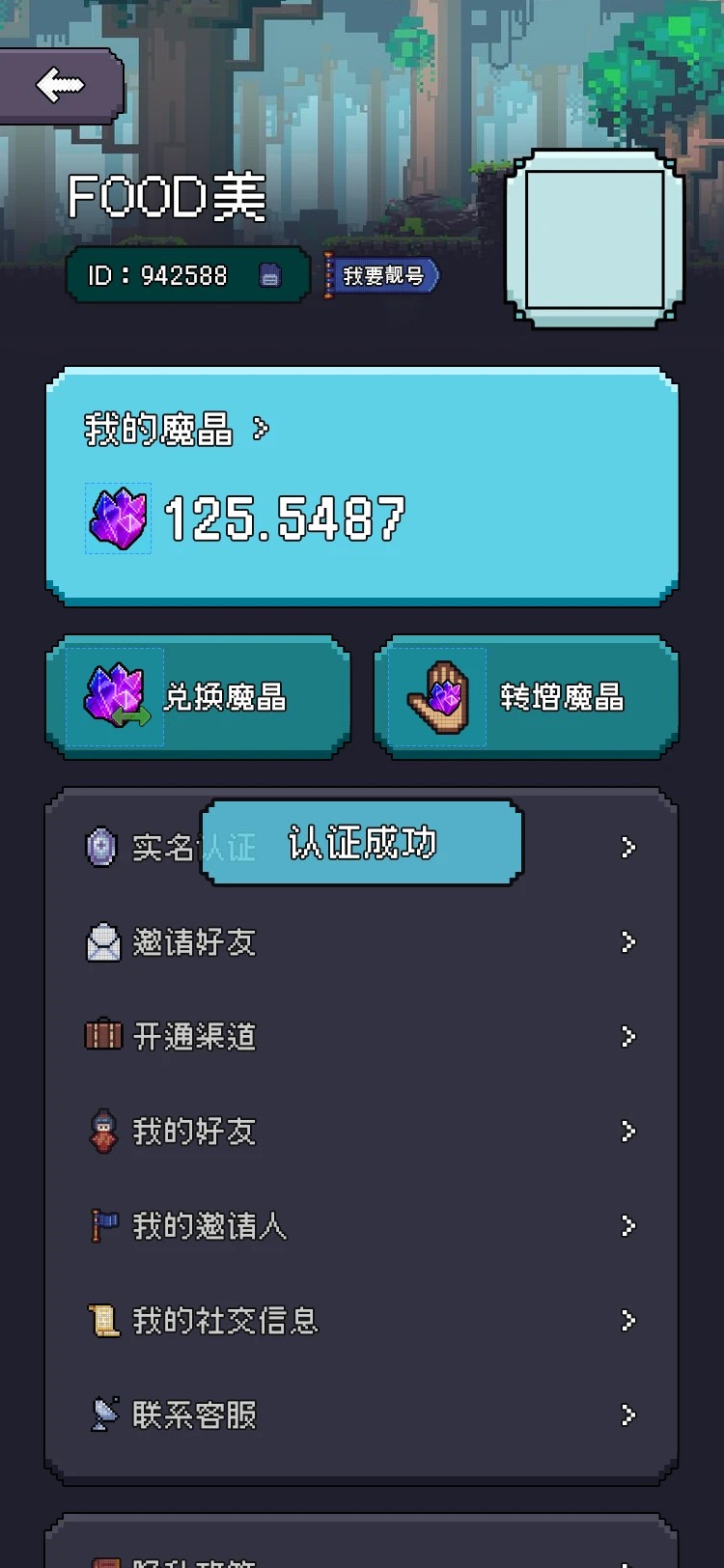Click the envelope icon next to 邀请好友
Image resolution: width=724 pixels, height=1568 pixels.
(103, 941)
